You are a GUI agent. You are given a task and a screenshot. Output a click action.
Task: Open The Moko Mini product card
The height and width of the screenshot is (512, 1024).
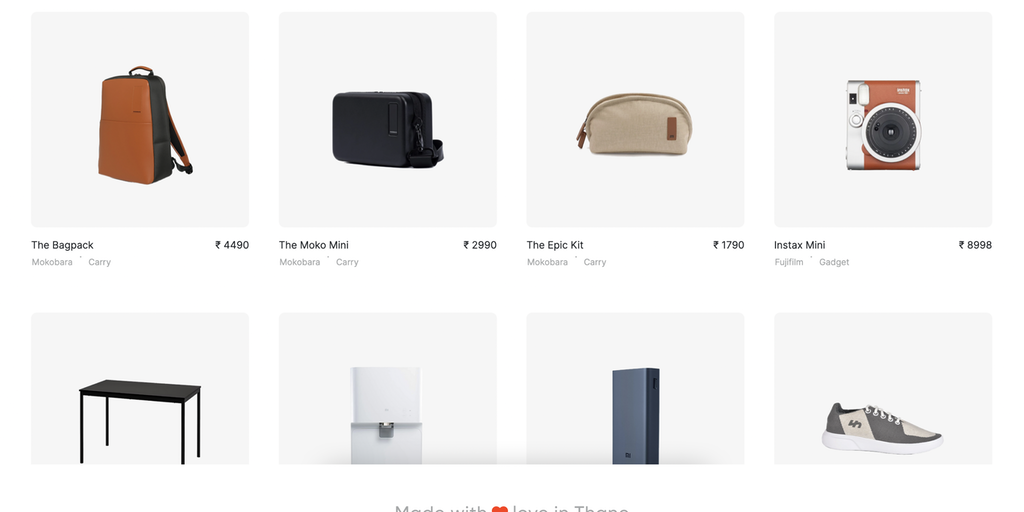pyautogui.click(x=388, y=120)
